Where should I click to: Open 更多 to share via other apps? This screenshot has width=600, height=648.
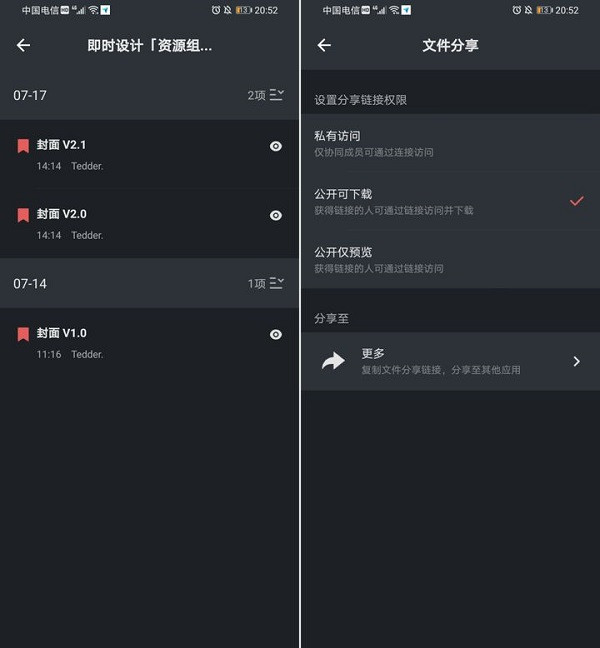[450, 361]
